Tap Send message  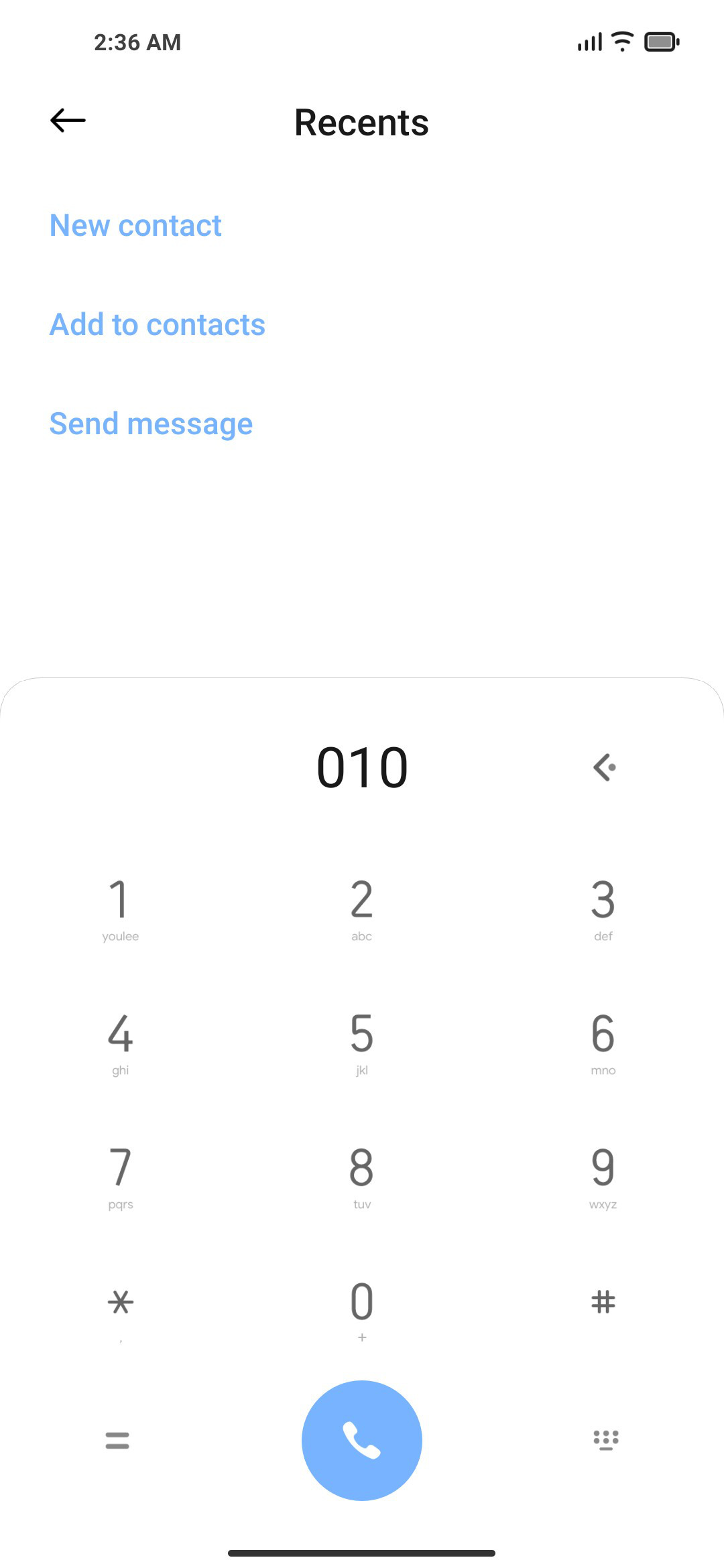pyautogui.click(x=151, y=423)
